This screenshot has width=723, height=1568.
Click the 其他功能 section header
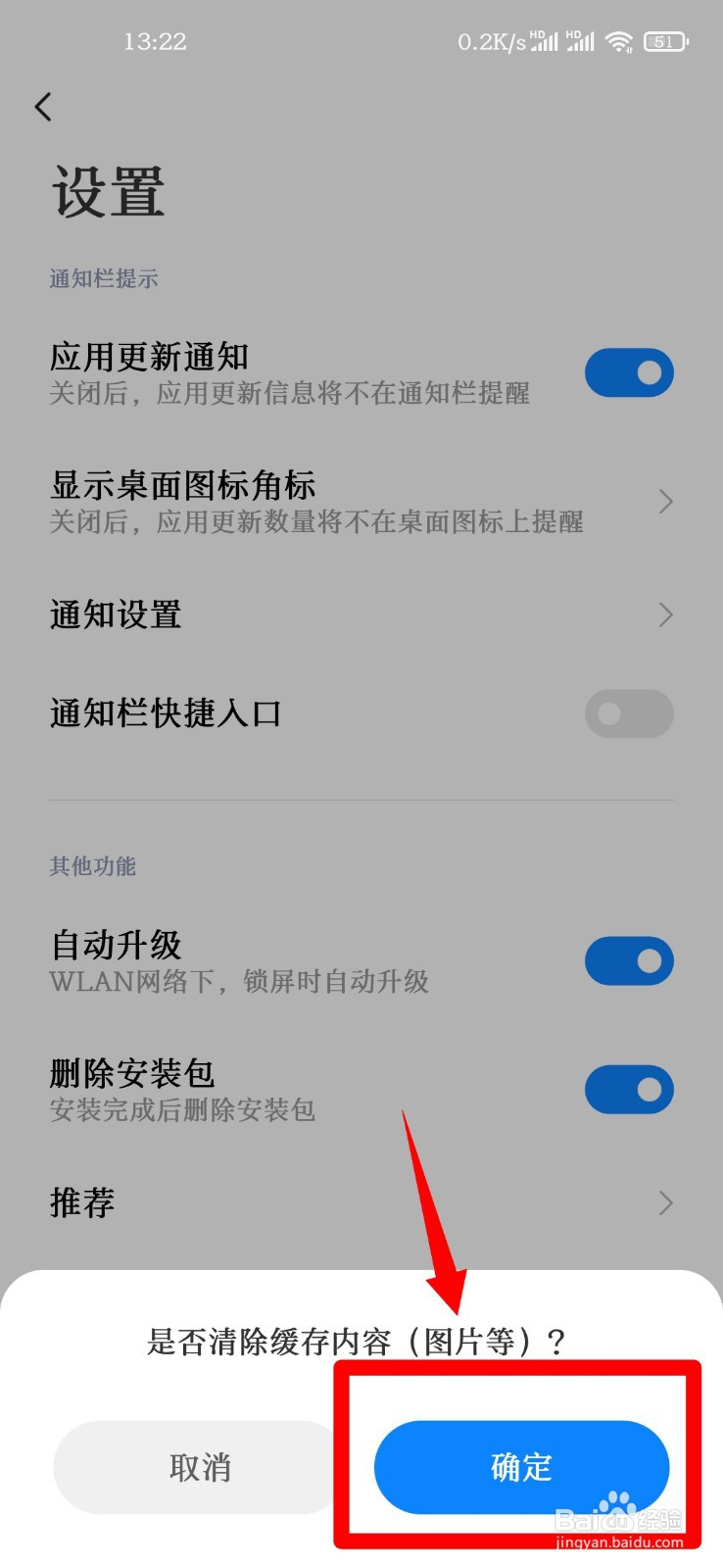point(91,866)
